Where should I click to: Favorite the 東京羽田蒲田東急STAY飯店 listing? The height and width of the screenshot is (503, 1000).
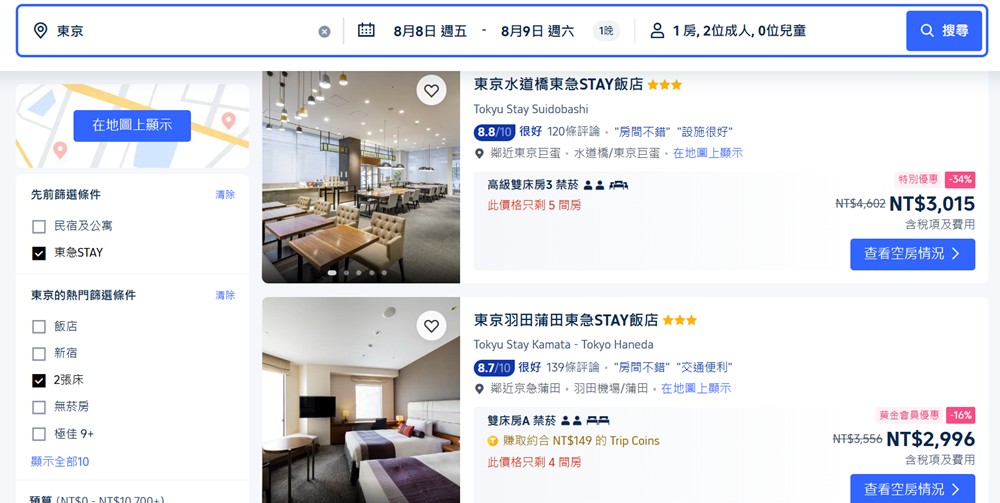coord(431,326)
